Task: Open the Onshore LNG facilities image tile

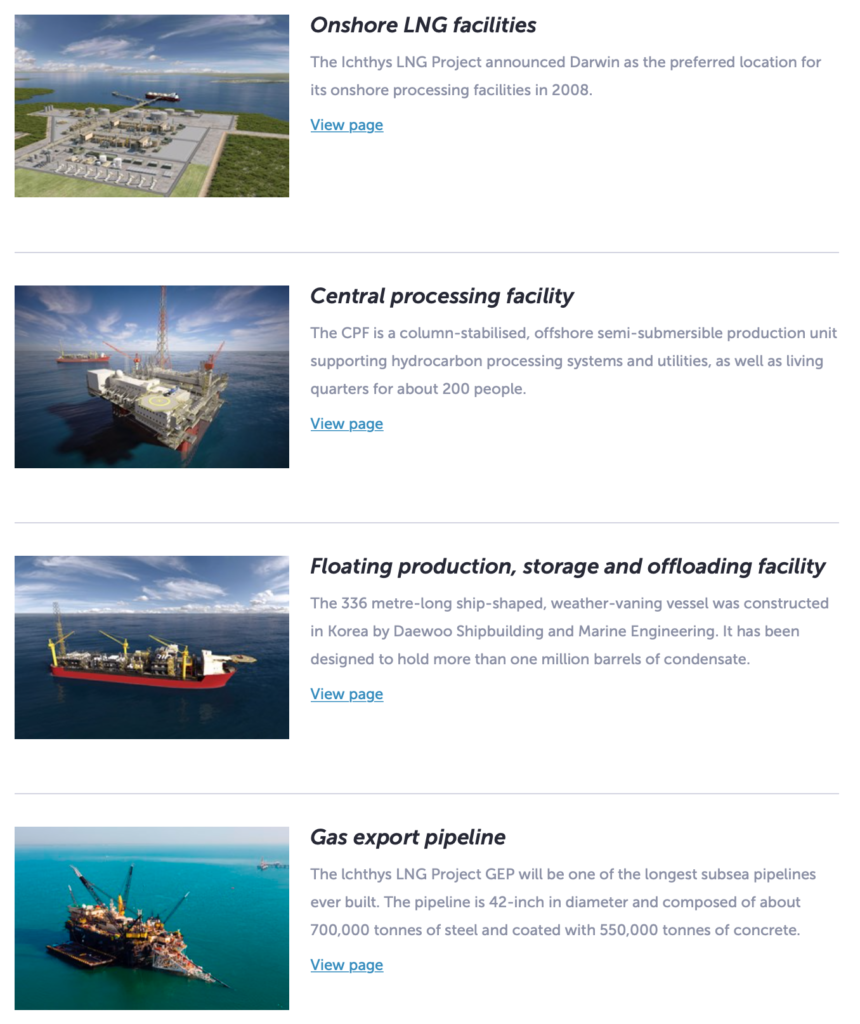Action: 152,106
